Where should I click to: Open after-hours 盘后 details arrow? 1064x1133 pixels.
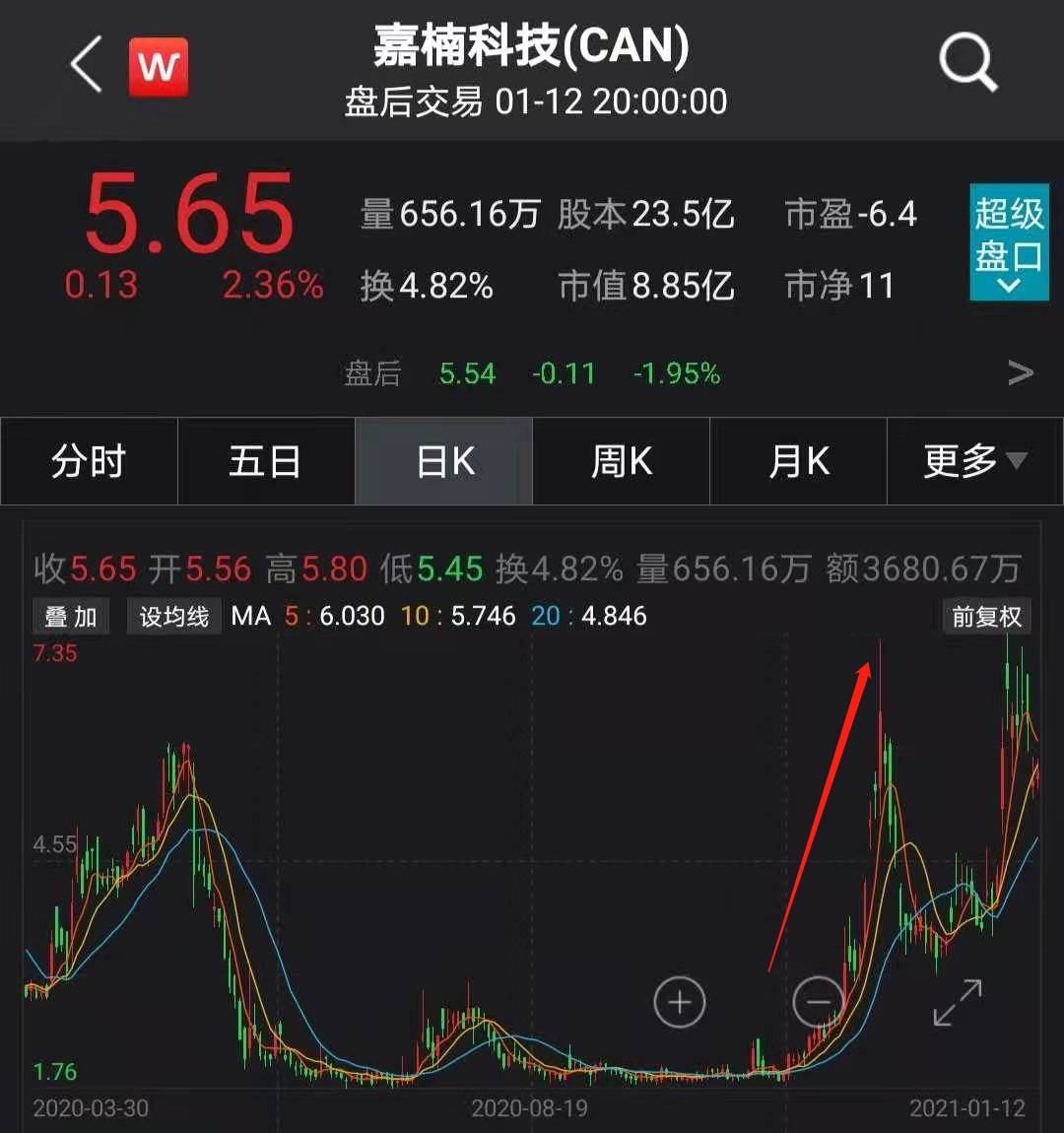1021,373
